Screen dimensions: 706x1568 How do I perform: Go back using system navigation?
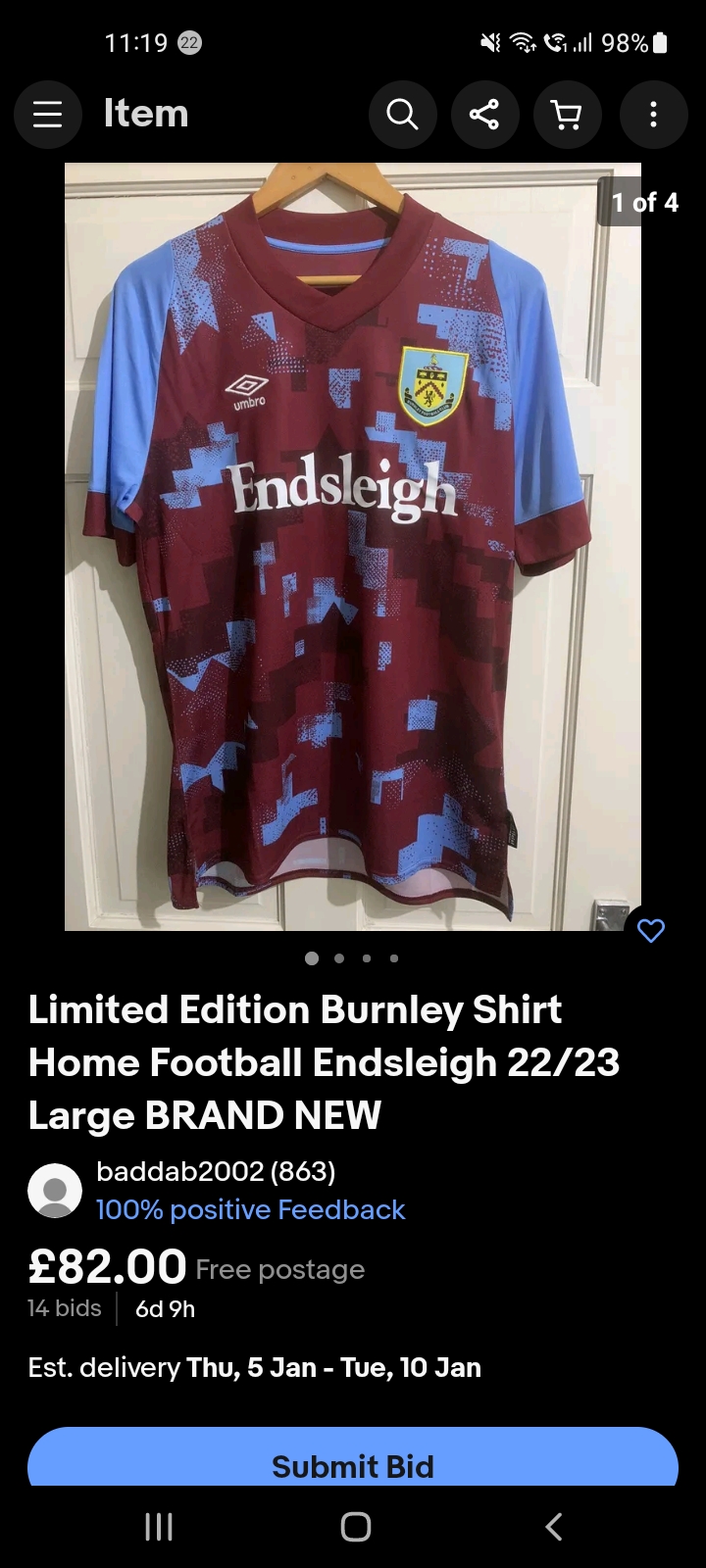[553, 1526]
